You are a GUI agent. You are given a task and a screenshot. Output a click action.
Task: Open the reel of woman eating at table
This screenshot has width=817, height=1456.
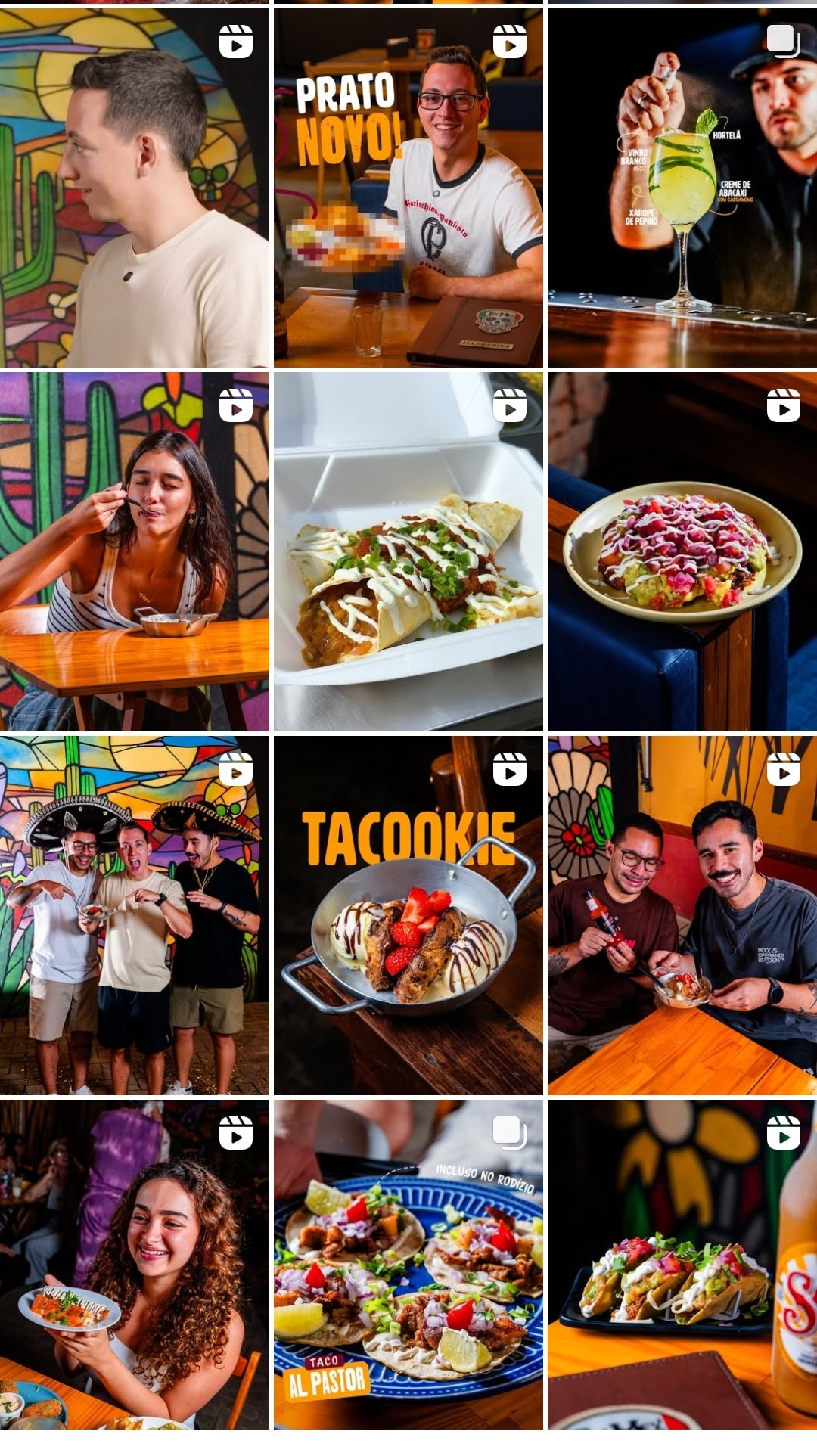(x=134, y=551)
